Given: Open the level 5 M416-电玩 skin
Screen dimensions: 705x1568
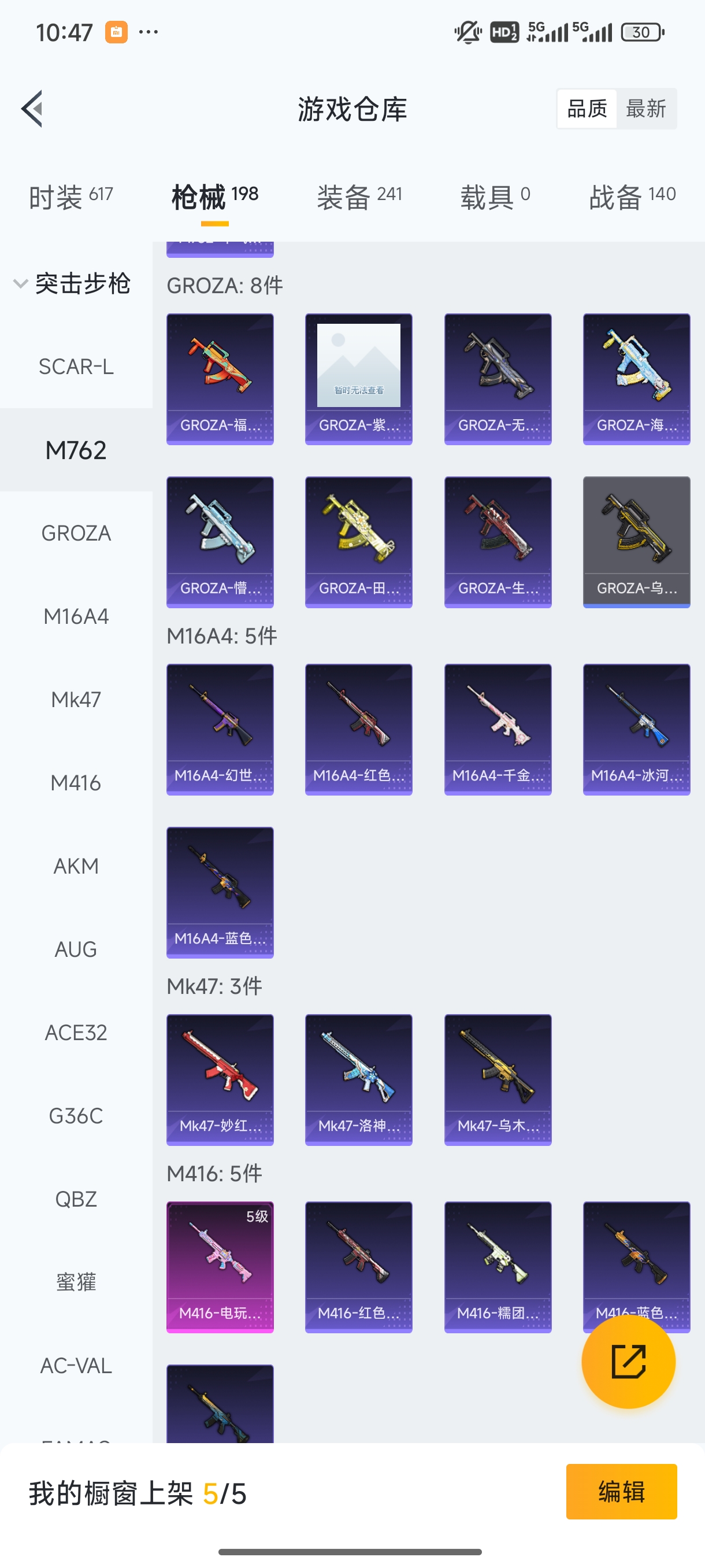Looking at the screenshot, I should [x=220, y=1267].
